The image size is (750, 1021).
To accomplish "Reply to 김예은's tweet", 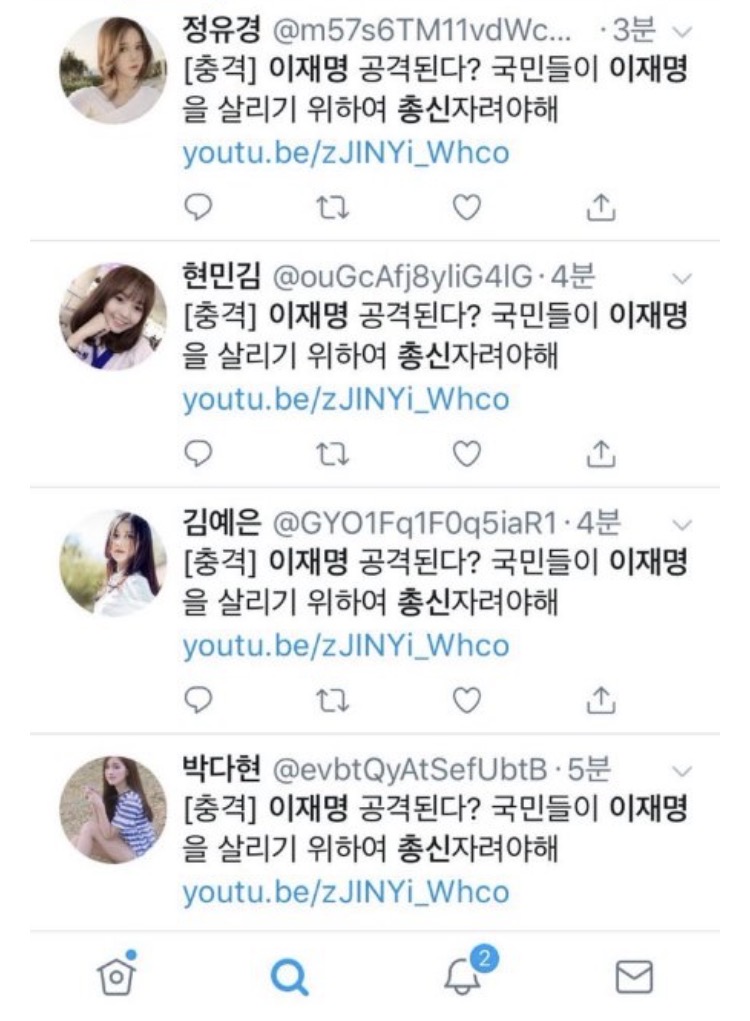I will 200,699.
